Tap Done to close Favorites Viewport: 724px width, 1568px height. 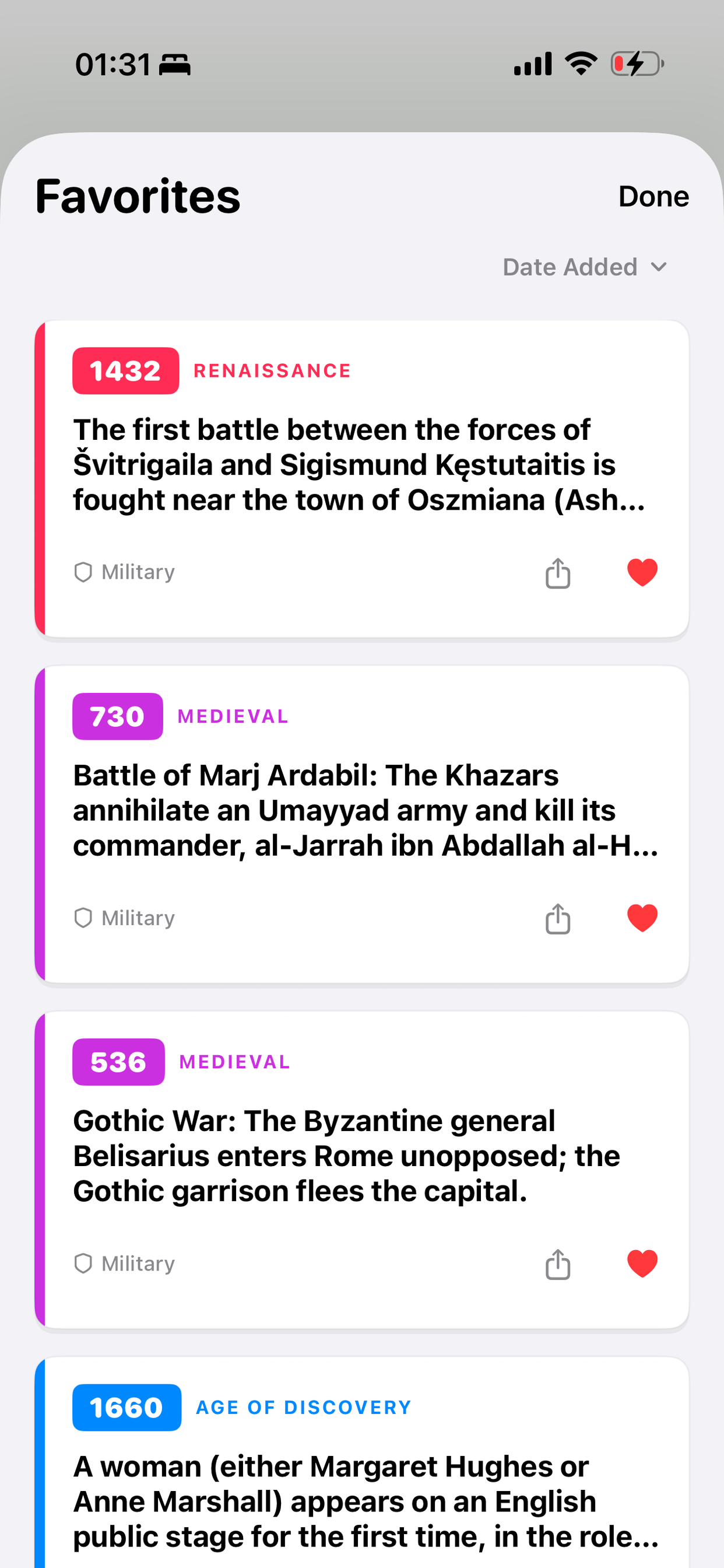coord(653,196)
